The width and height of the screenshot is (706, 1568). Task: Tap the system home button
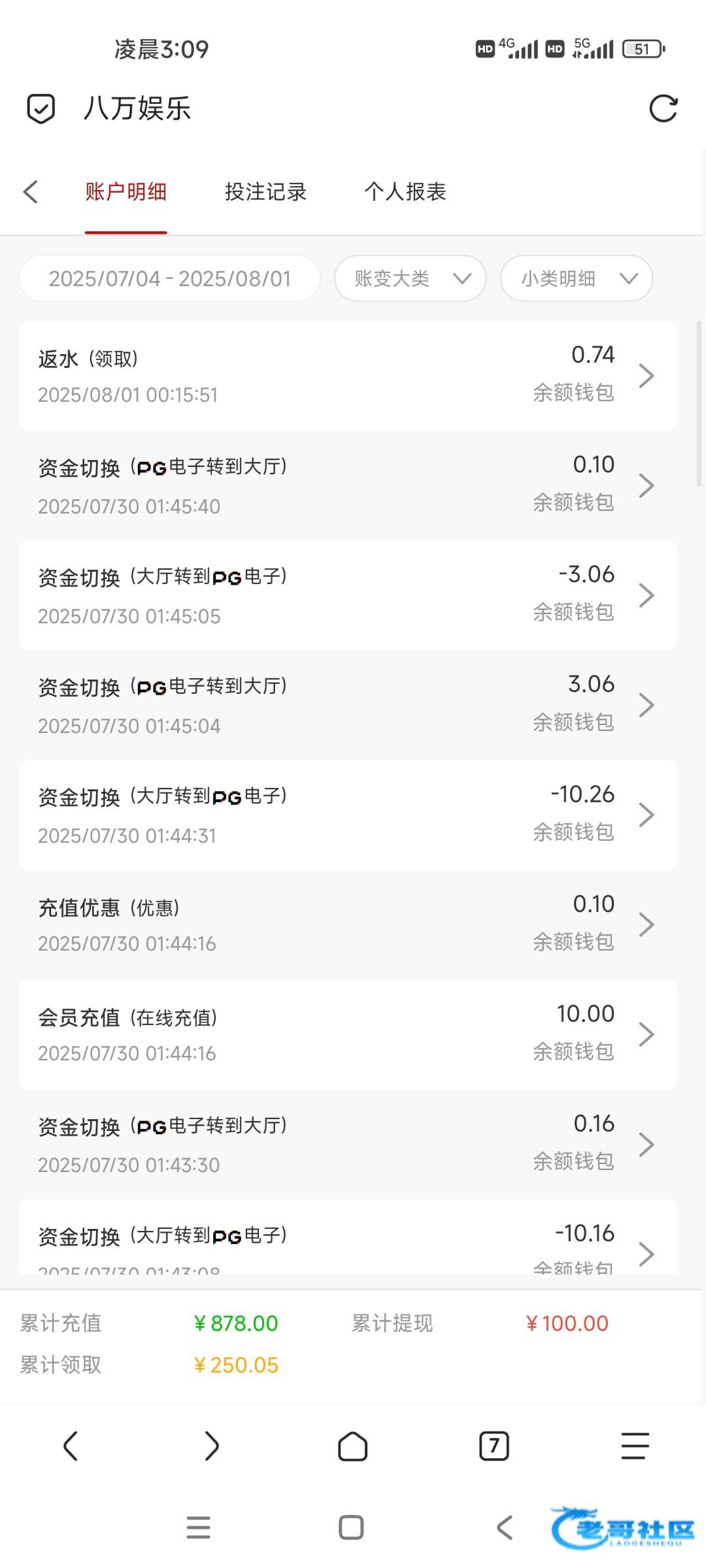coord(351,1527)
